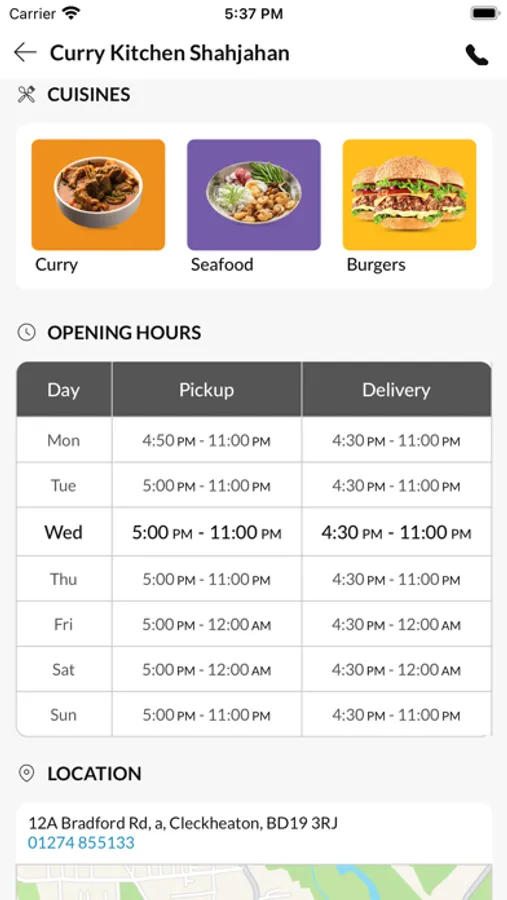The image size is (507, 900).
Task: Go back using the arrow icon
Action: 25,53
